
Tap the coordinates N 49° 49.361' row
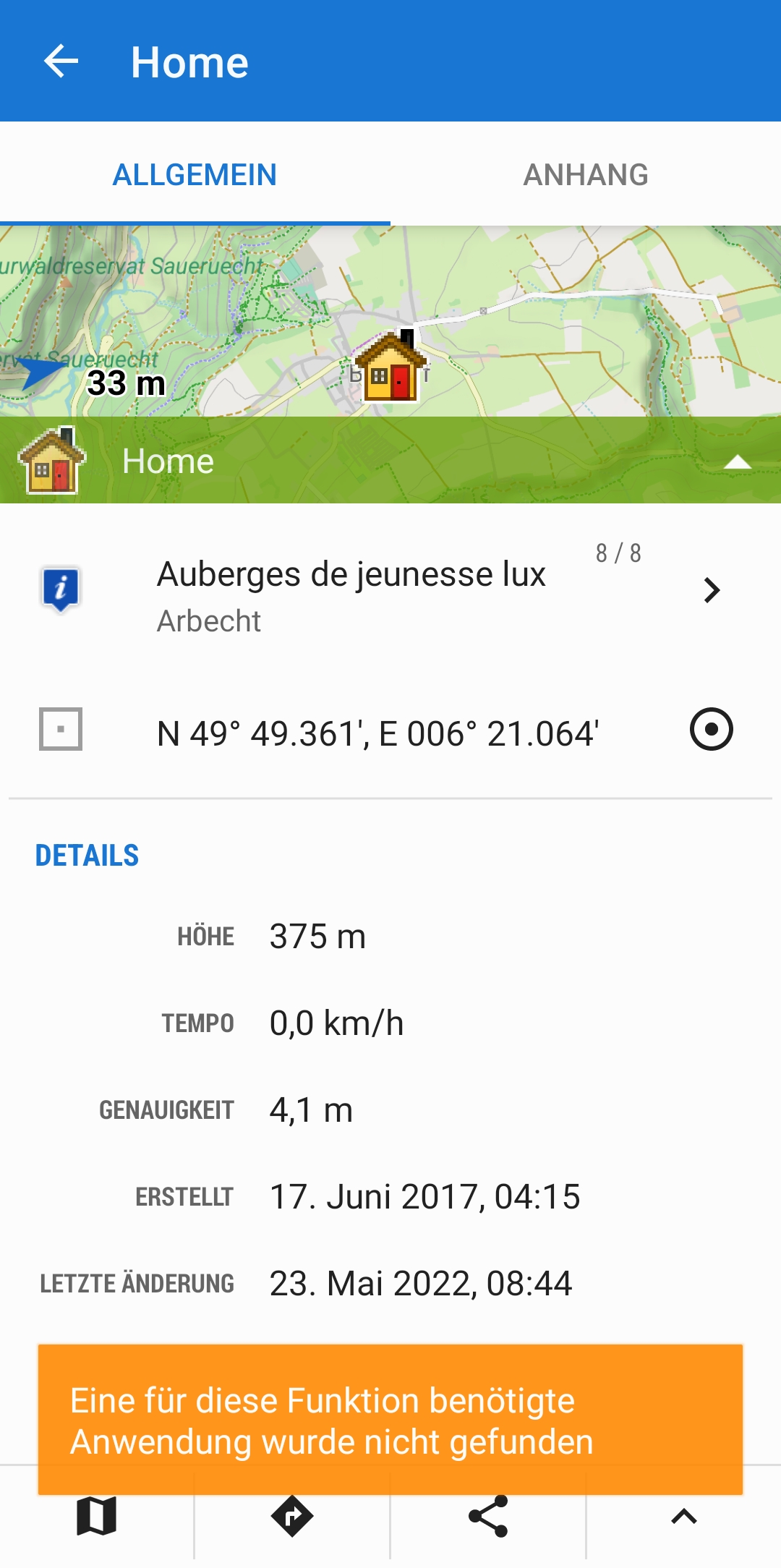[x=377, y=733]
